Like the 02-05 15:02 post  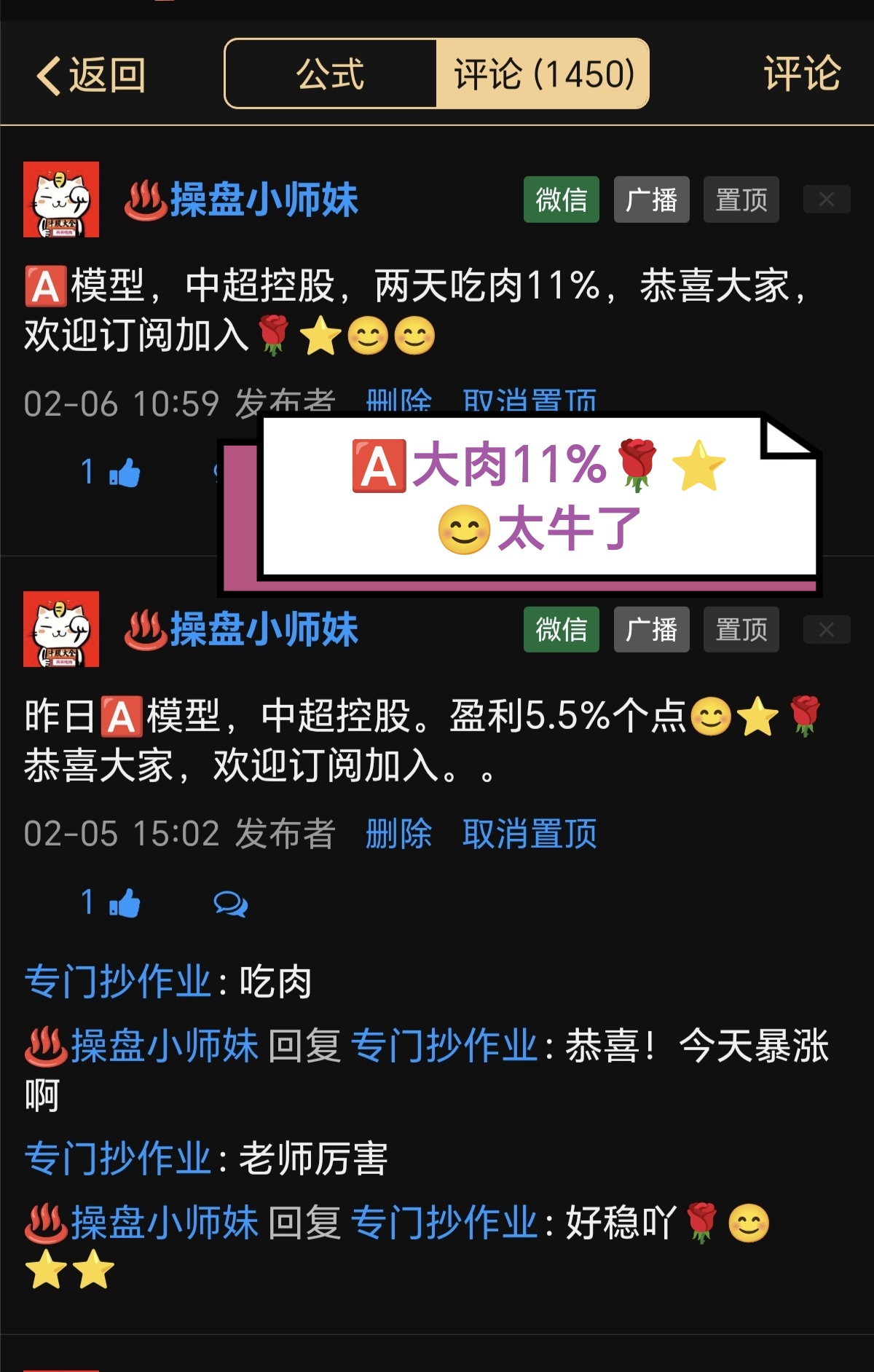[x=111, y=903]
